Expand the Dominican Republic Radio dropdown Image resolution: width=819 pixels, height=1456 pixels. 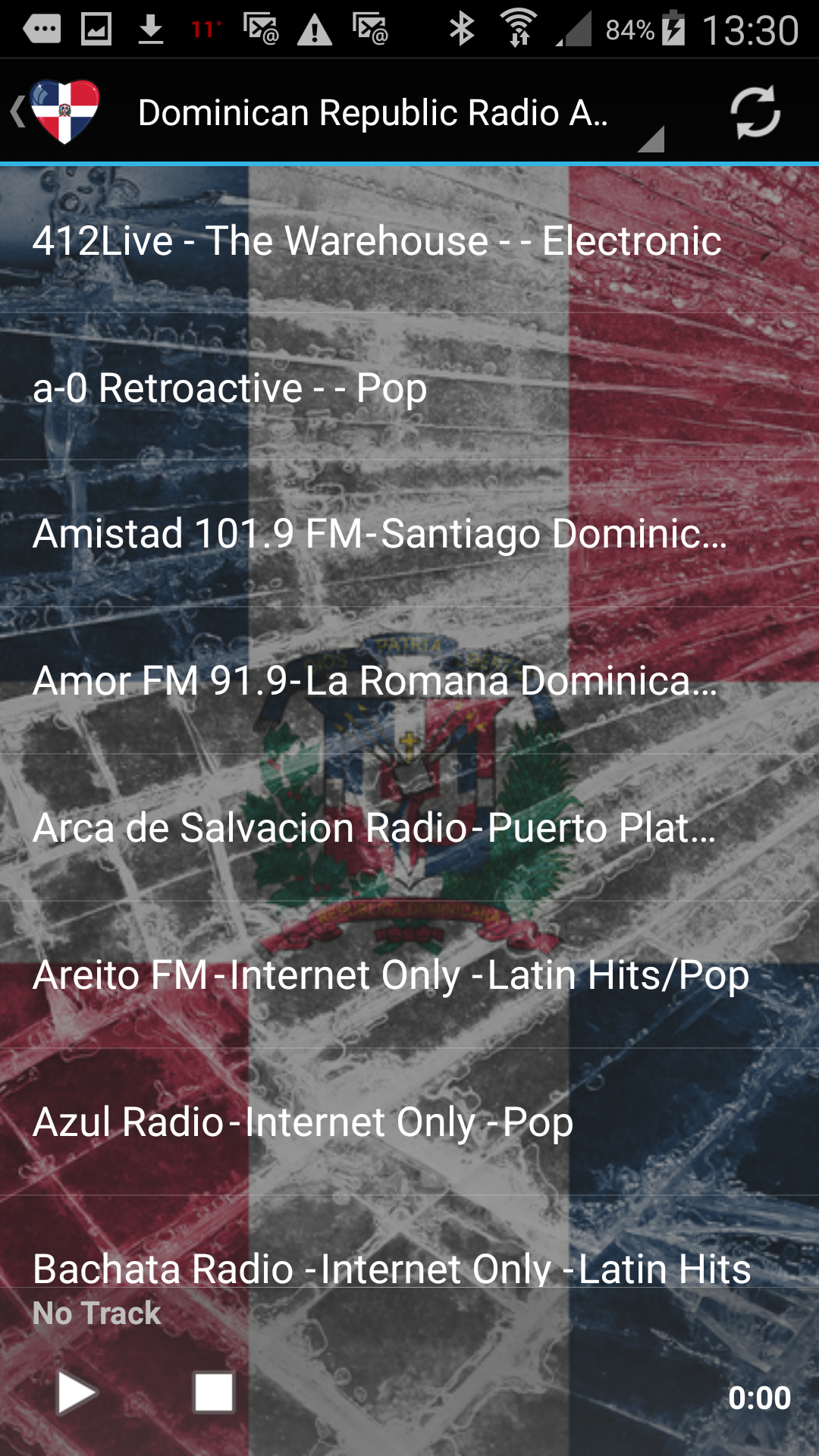[394, 114]
